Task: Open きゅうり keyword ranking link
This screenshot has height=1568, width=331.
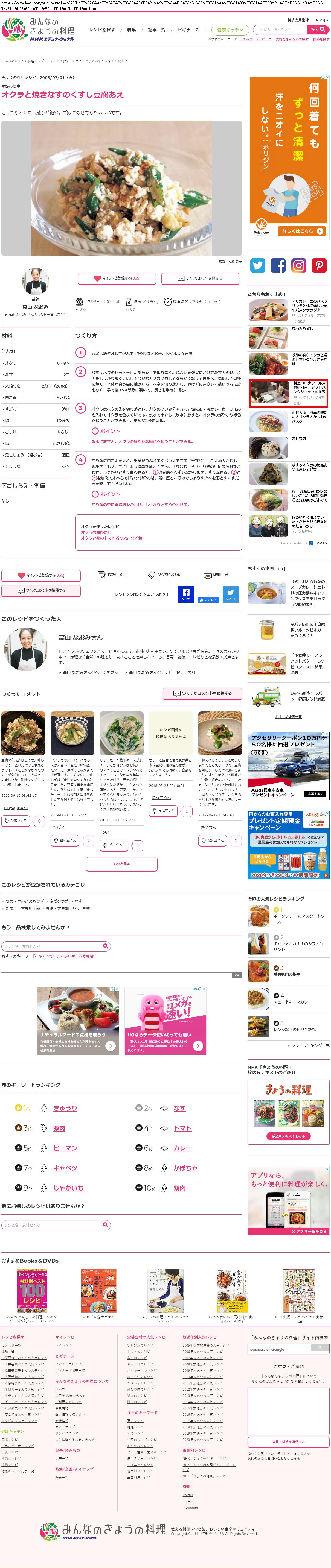Action: click(65, 1108)
